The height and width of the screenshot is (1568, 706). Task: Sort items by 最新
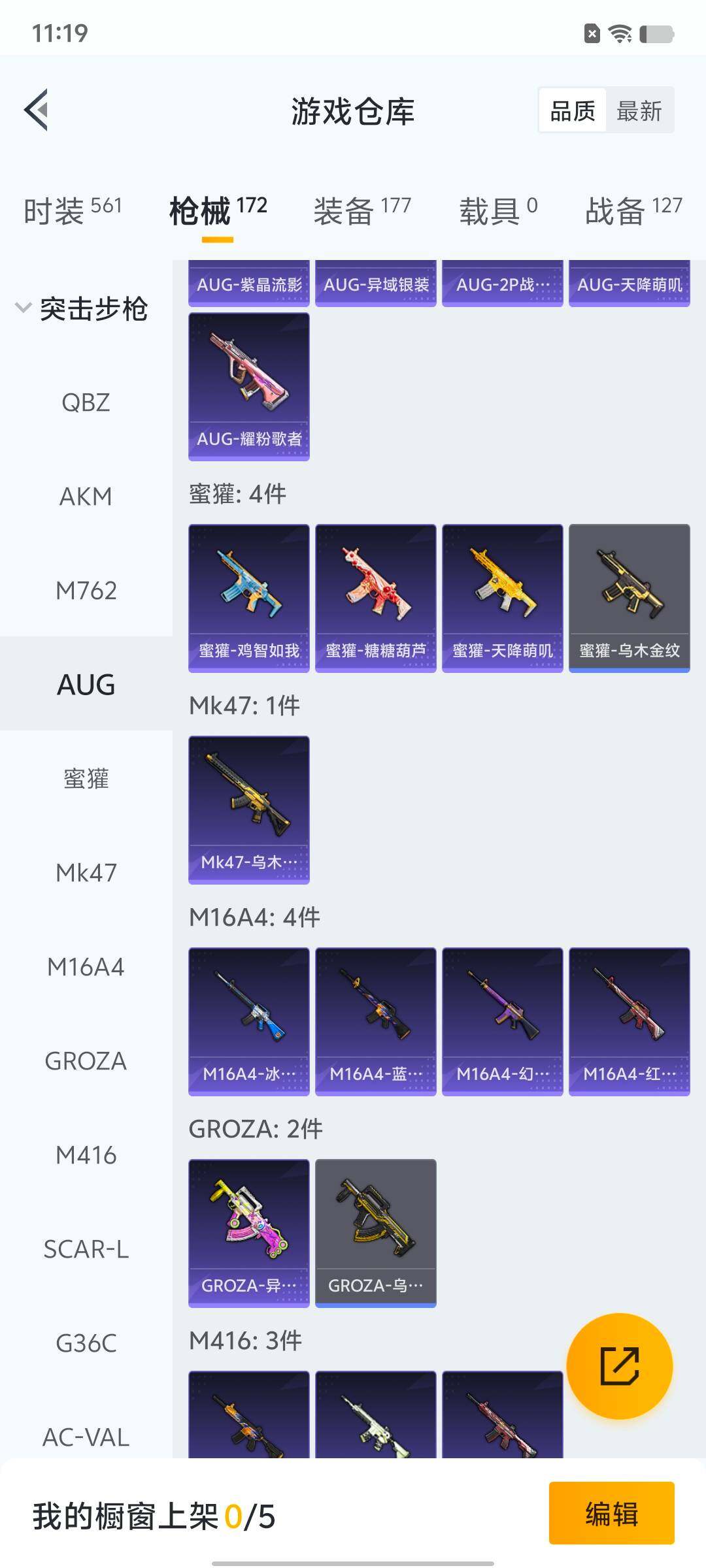[x=639, y=110]
